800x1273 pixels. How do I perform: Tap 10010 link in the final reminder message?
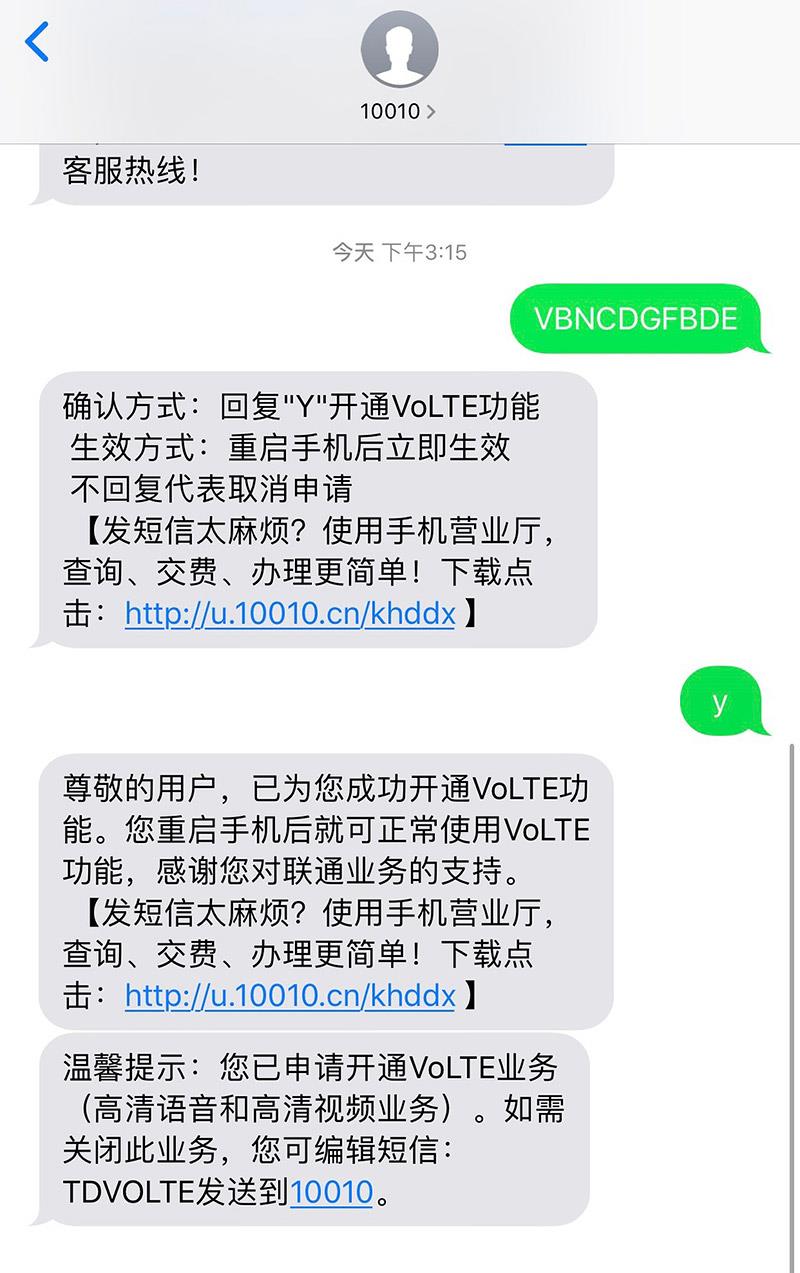pos(332,1193)
